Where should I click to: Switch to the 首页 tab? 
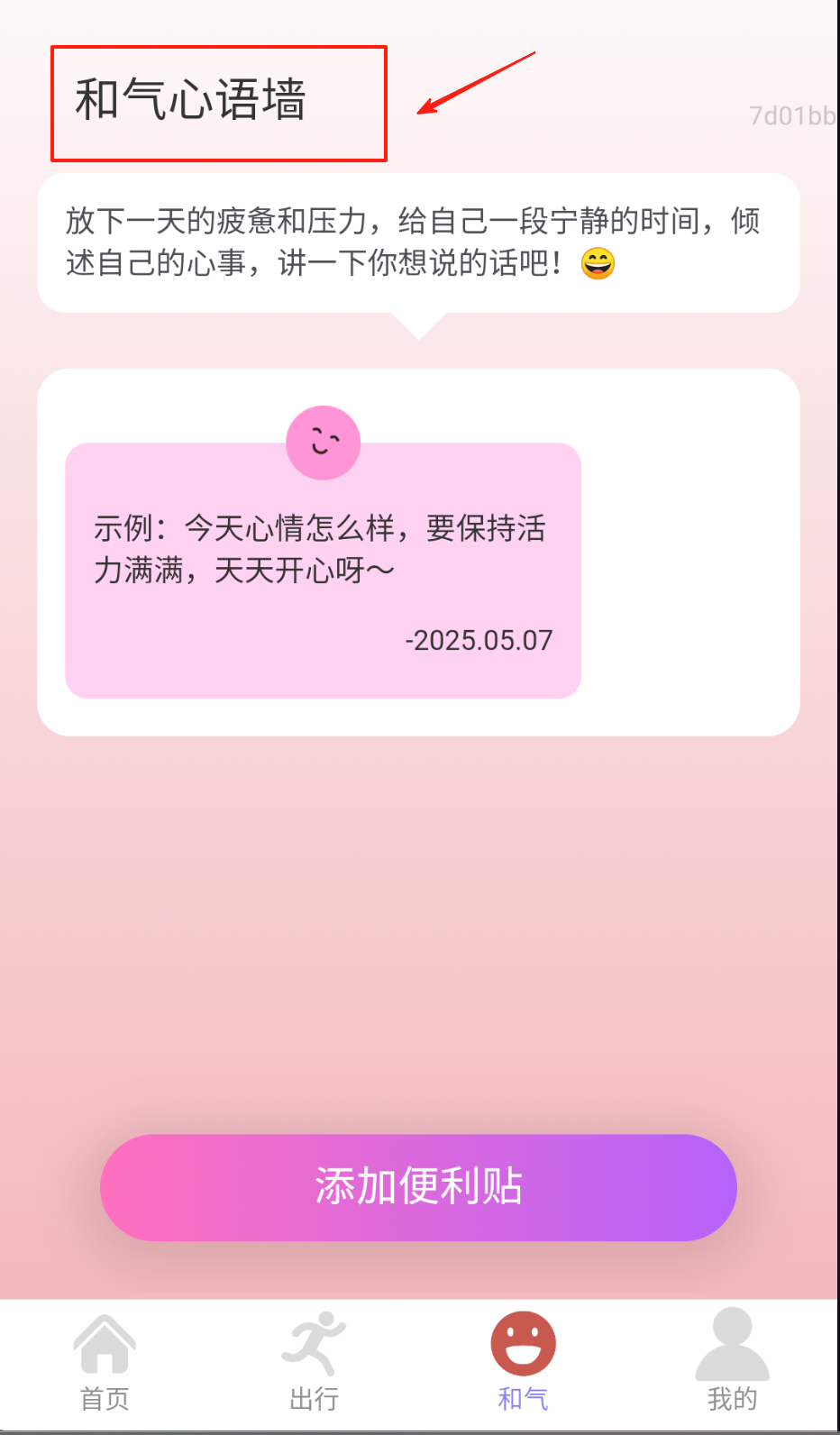pyautogui.click(x=105, y=1363)
